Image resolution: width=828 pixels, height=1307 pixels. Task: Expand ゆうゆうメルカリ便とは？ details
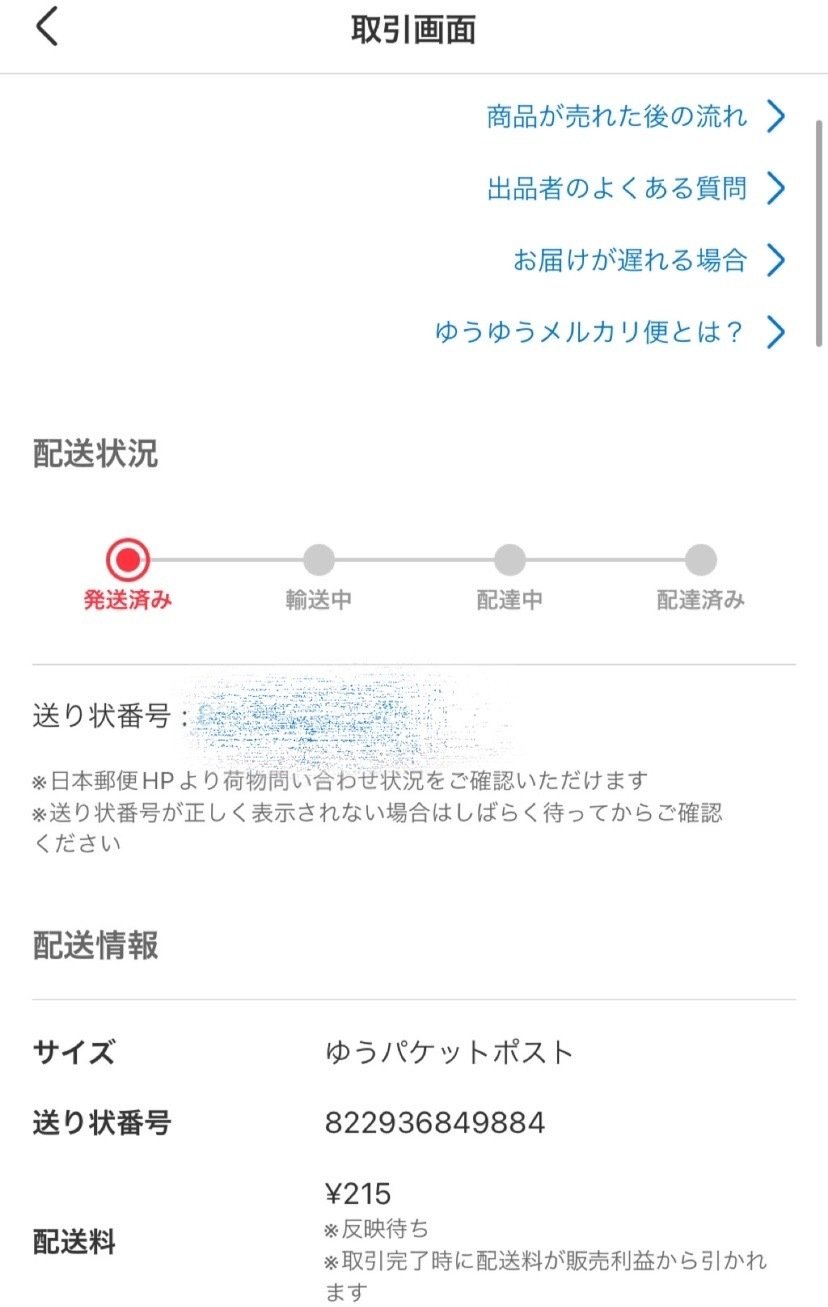point(775,333)
